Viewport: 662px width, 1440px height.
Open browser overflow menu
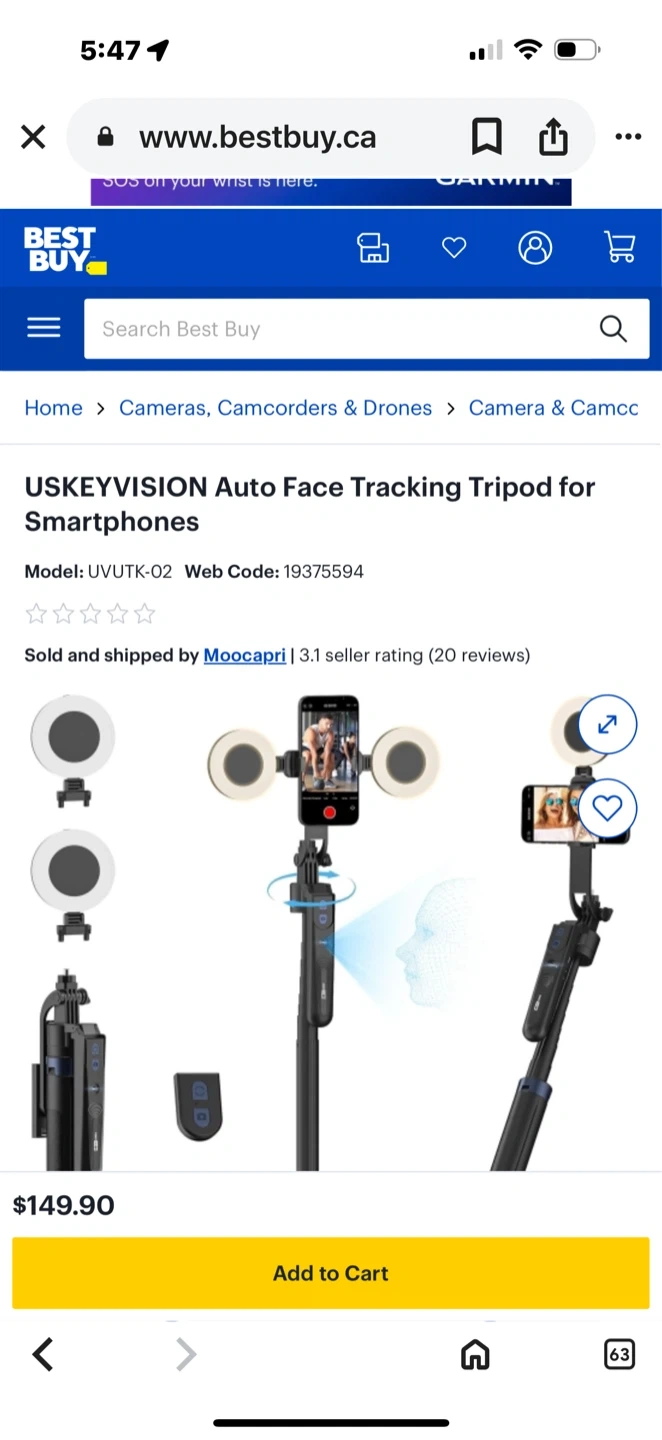coord(628,137)
